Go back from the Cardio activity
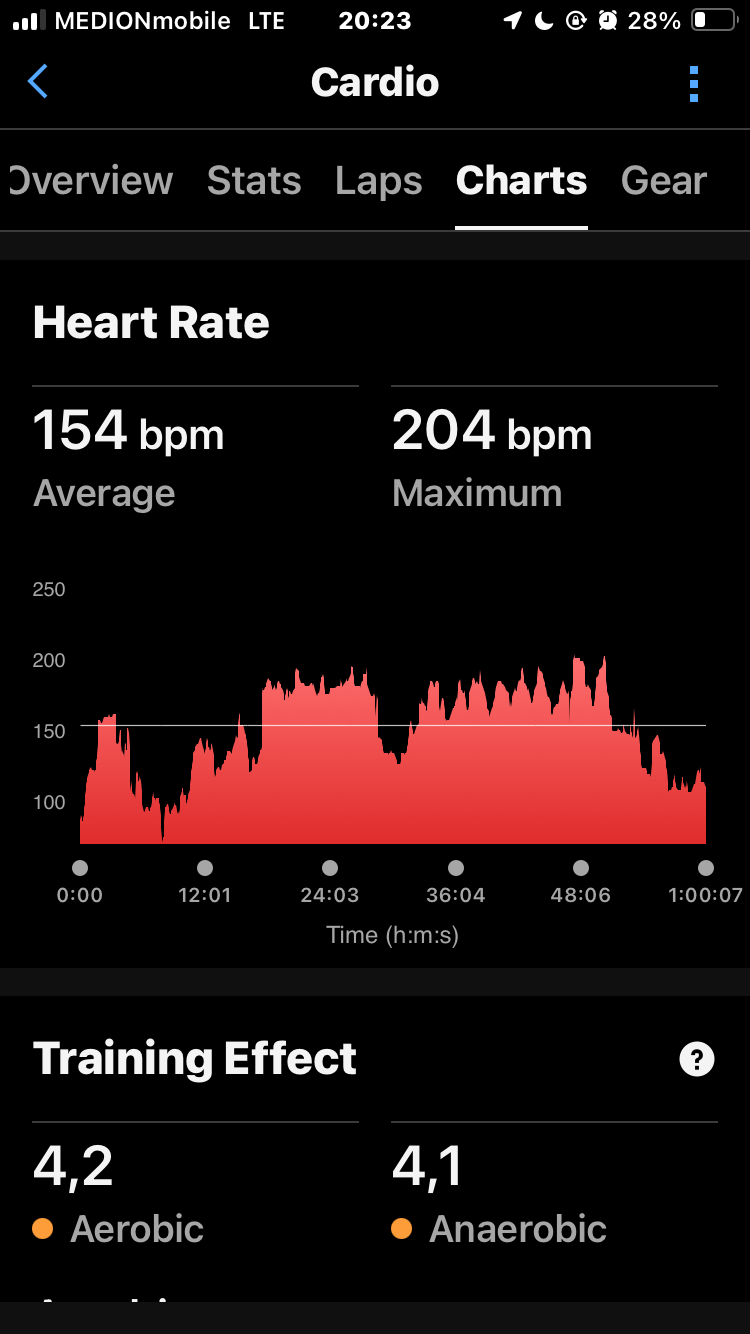The height and width of the screenshot is (1334, 750). (x=37, y=82)
